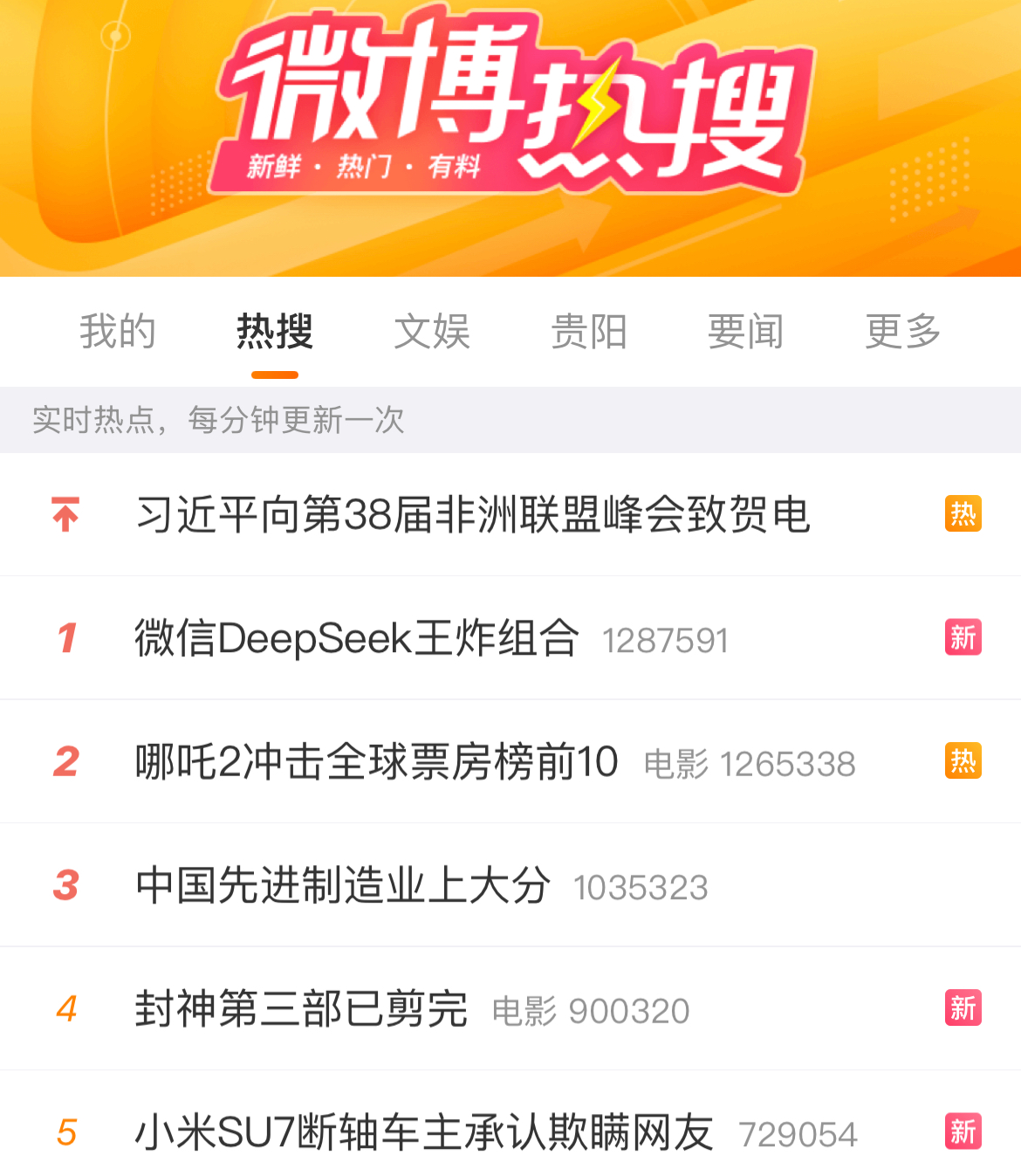View topic 哪吒2冲击全球票房榜前10
The width and height of the screenshot is (1021, 1176).
tap(377, 762)
